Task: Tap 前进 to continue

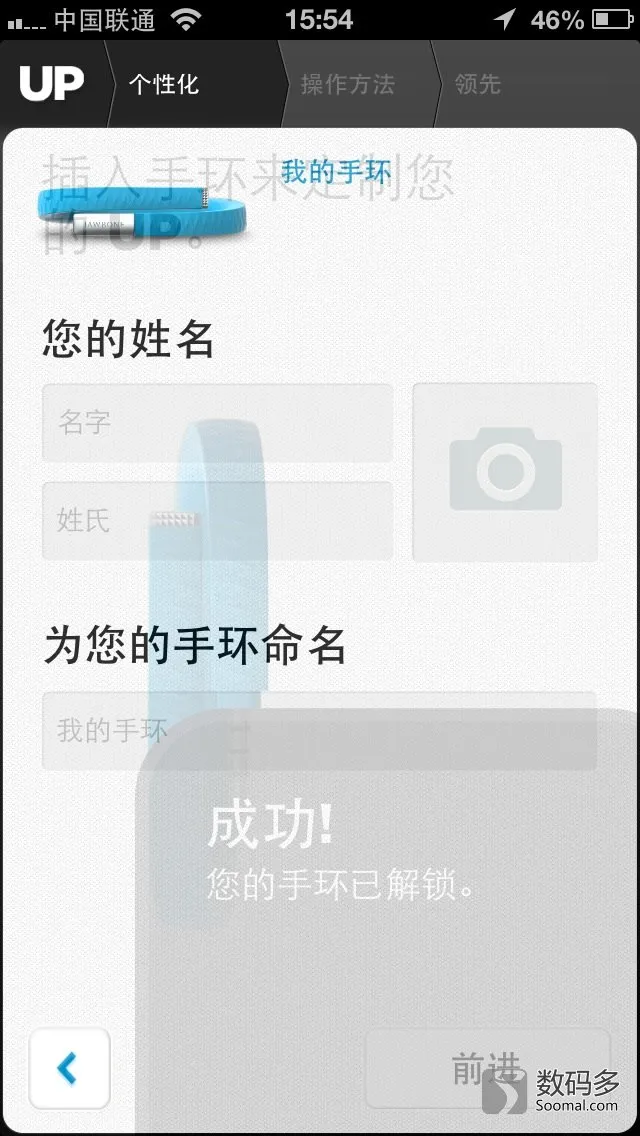Action: (x=487, y=1068)
